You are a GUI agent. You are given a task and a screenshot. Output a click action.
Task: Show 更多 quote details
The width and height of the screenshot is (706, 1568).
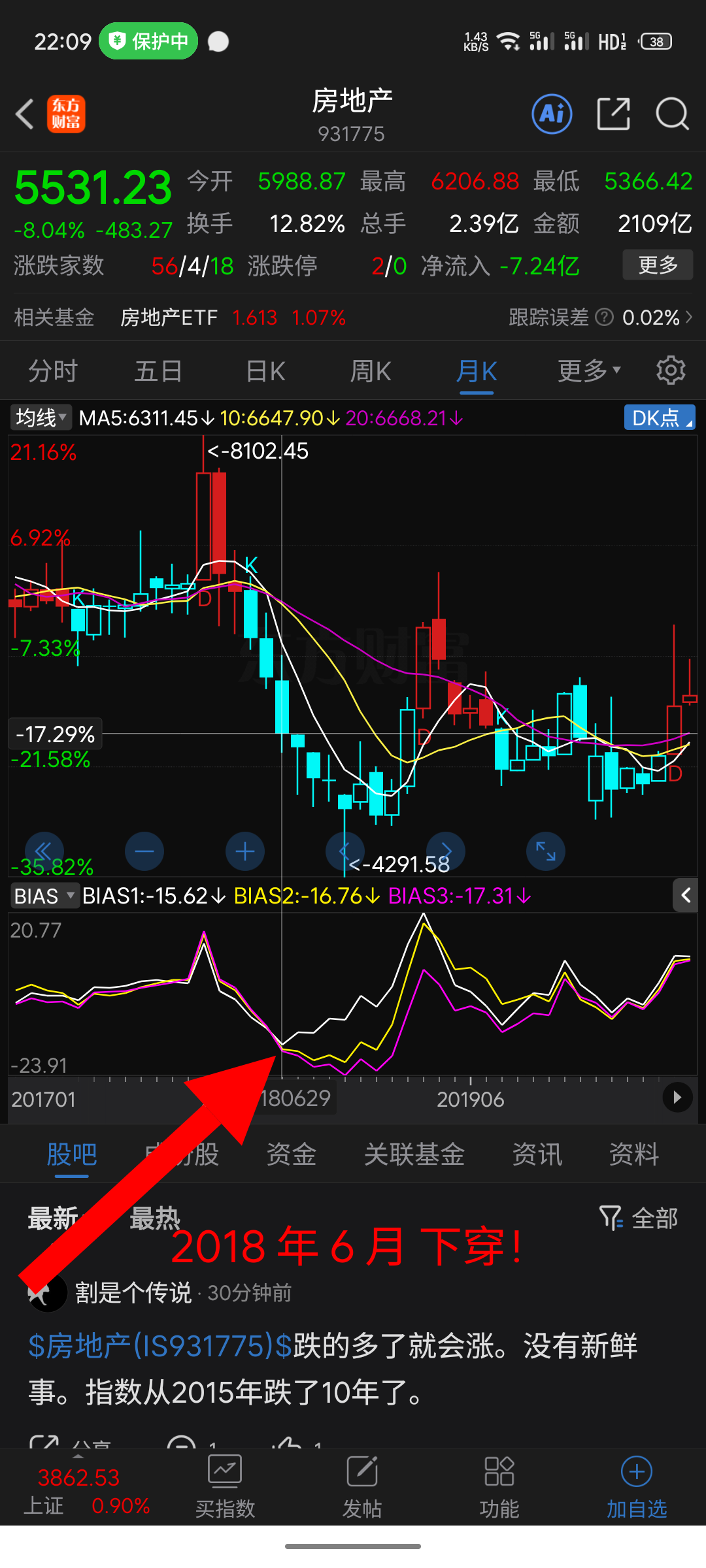657,265
